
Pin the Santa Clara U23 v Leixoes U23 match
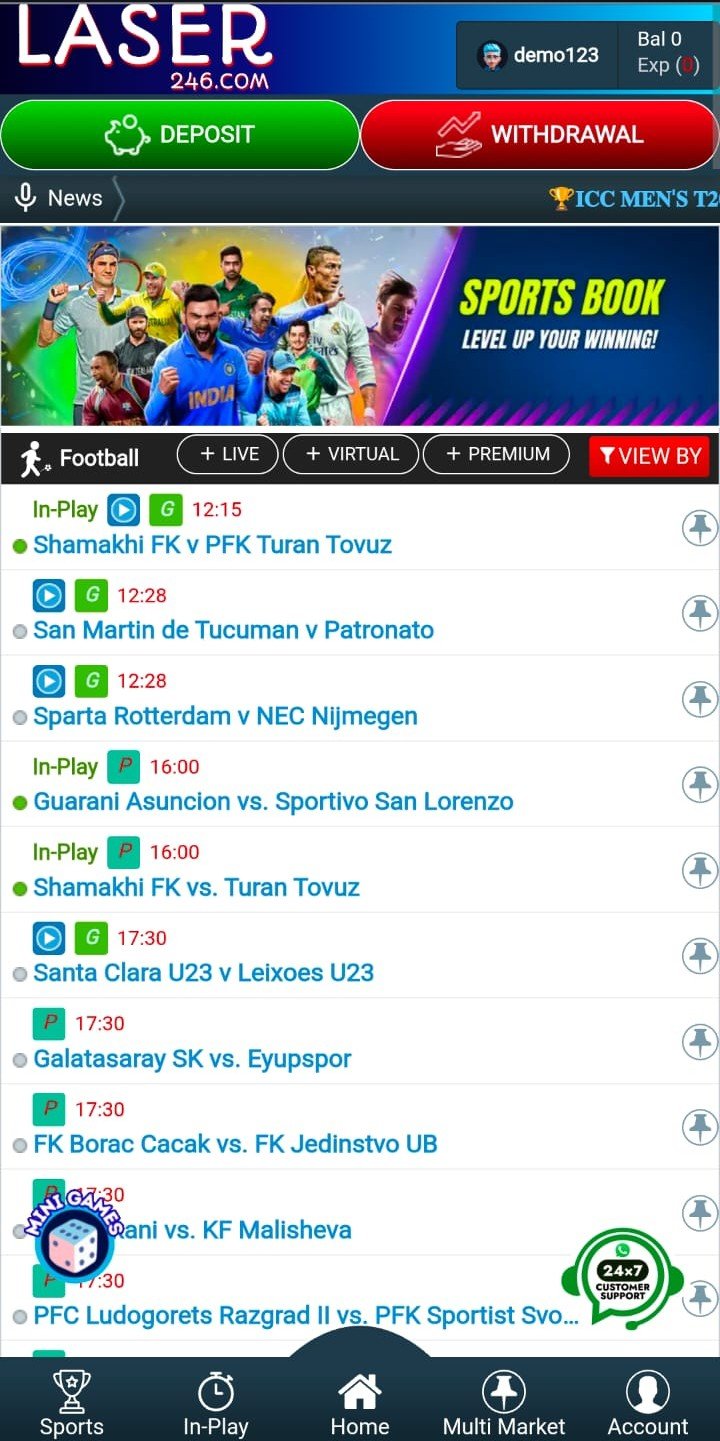[699, 956]
